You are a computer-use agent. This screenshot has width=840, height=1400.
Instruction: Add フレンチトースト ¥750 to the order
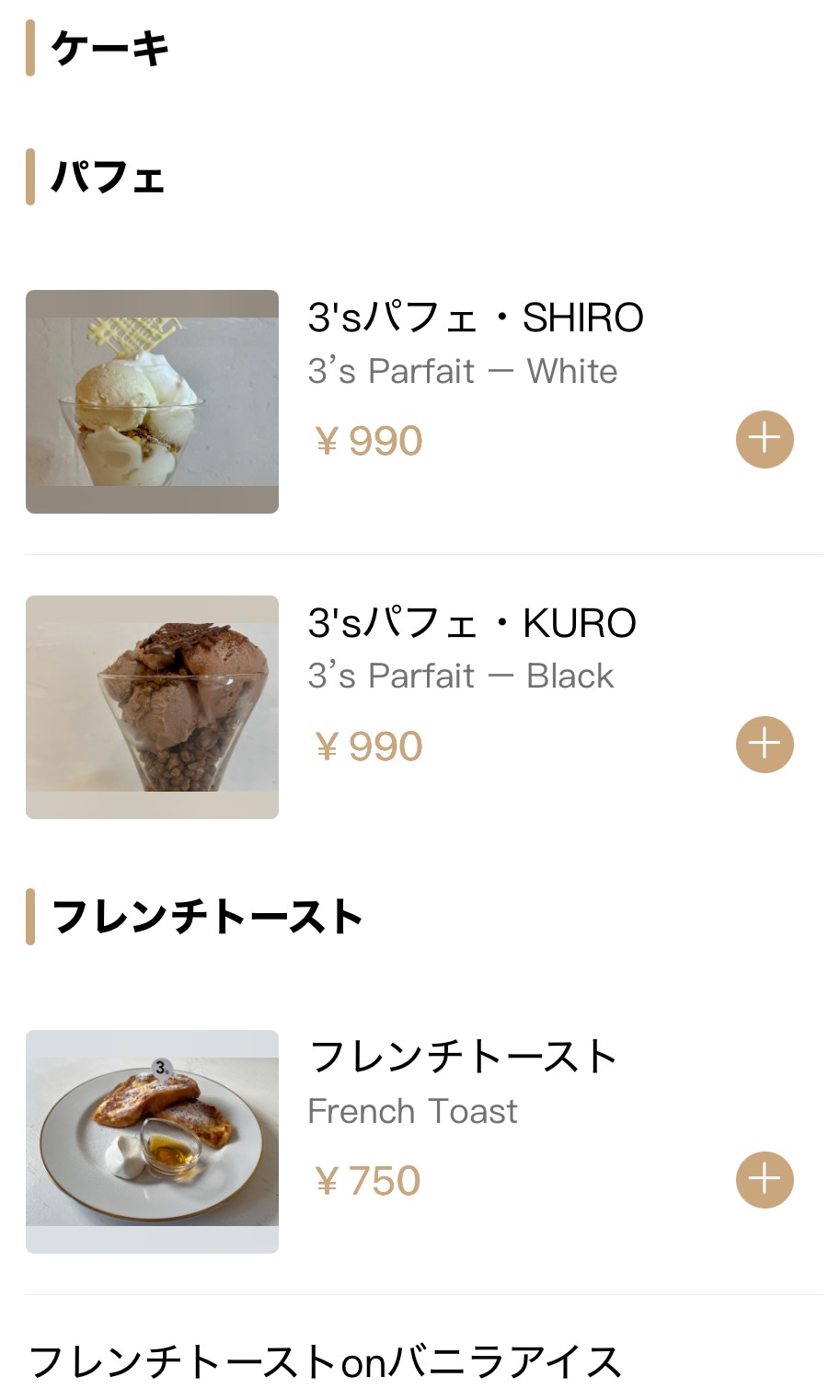tap(765, 1179)
